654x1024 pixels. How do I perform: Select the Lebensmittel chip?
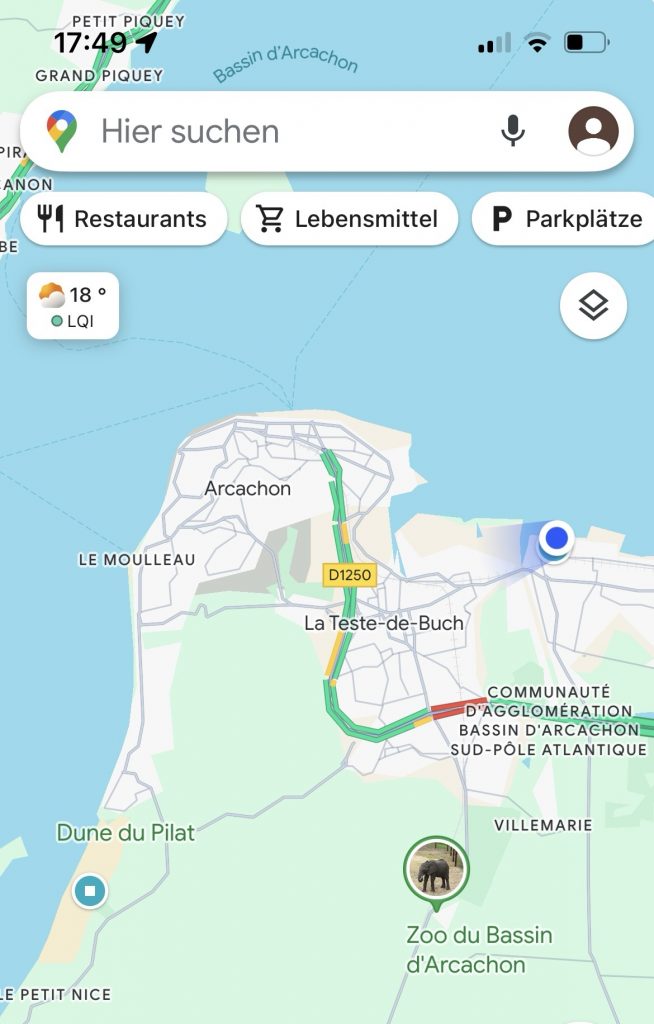tap(349, 219)
